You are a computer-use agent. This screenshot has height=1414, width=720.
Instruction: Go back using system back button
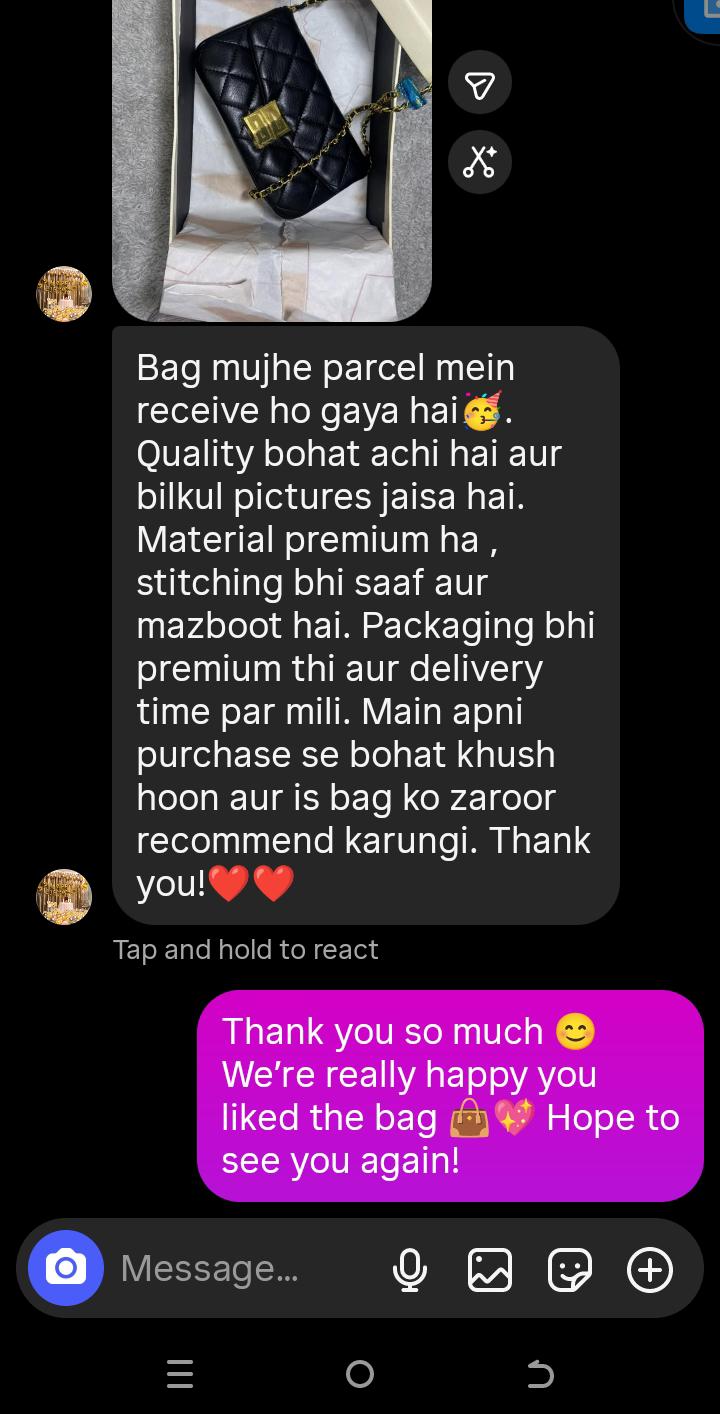click(x=540, y=1375)
